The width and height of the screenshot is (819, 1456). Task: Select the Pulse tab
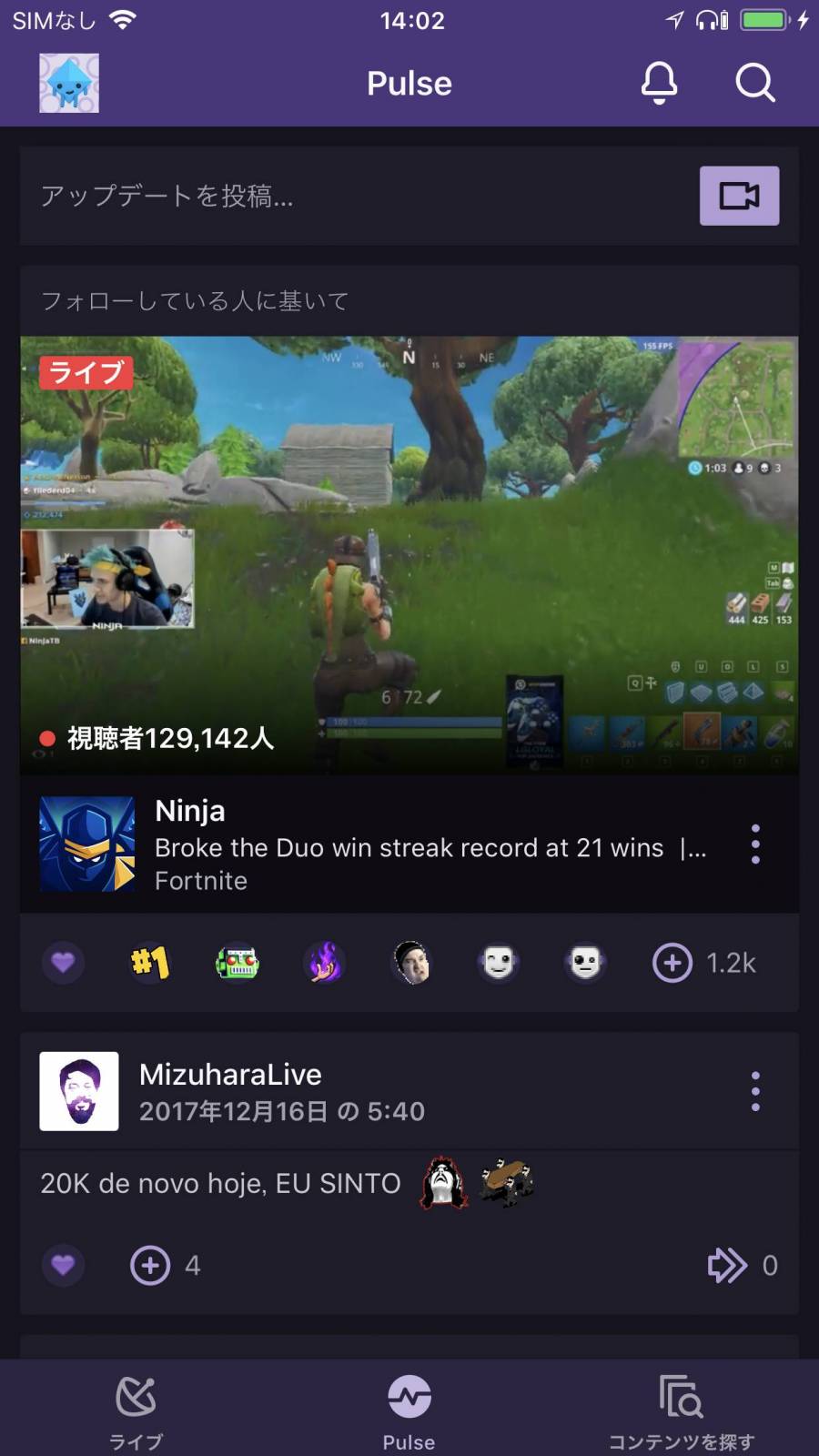click(409, 1409)
